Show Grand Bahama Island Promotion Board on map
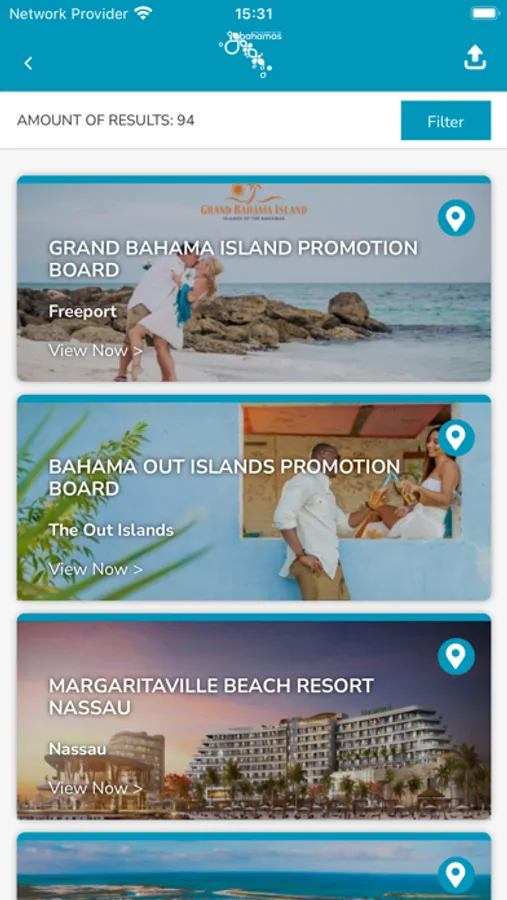The height and width of the screenshot is (900, 507). click(456, 218)
